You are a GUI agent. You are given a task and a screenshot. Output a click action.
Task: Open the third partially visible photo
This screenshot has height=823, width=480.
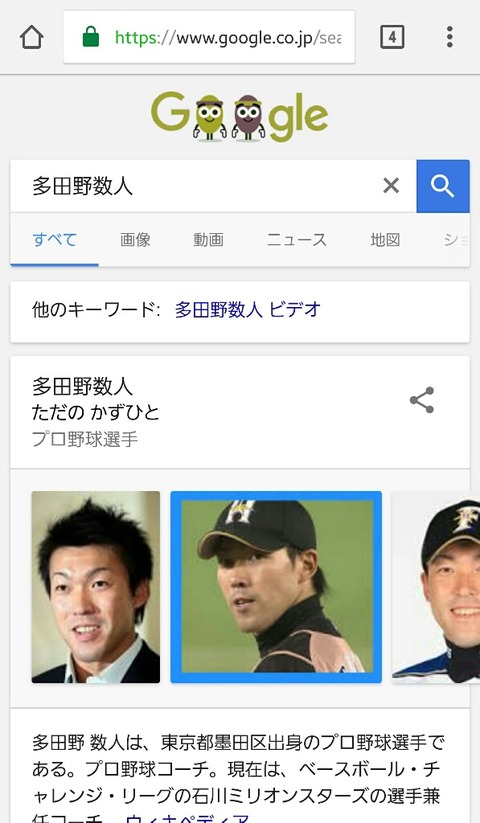point(436,587)
